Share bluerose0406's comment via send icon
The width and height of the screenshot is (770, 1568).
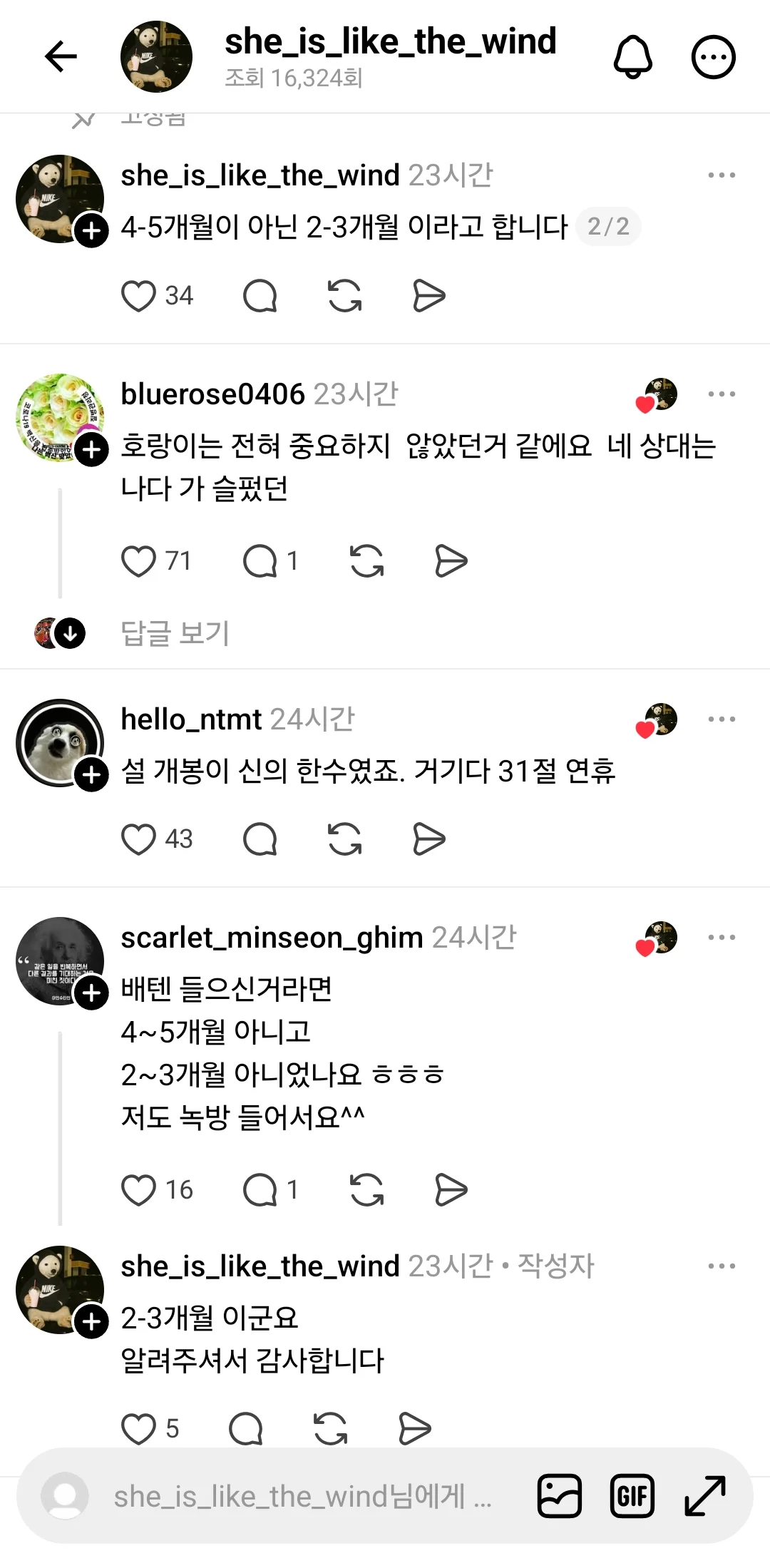(x=451, y=561)
